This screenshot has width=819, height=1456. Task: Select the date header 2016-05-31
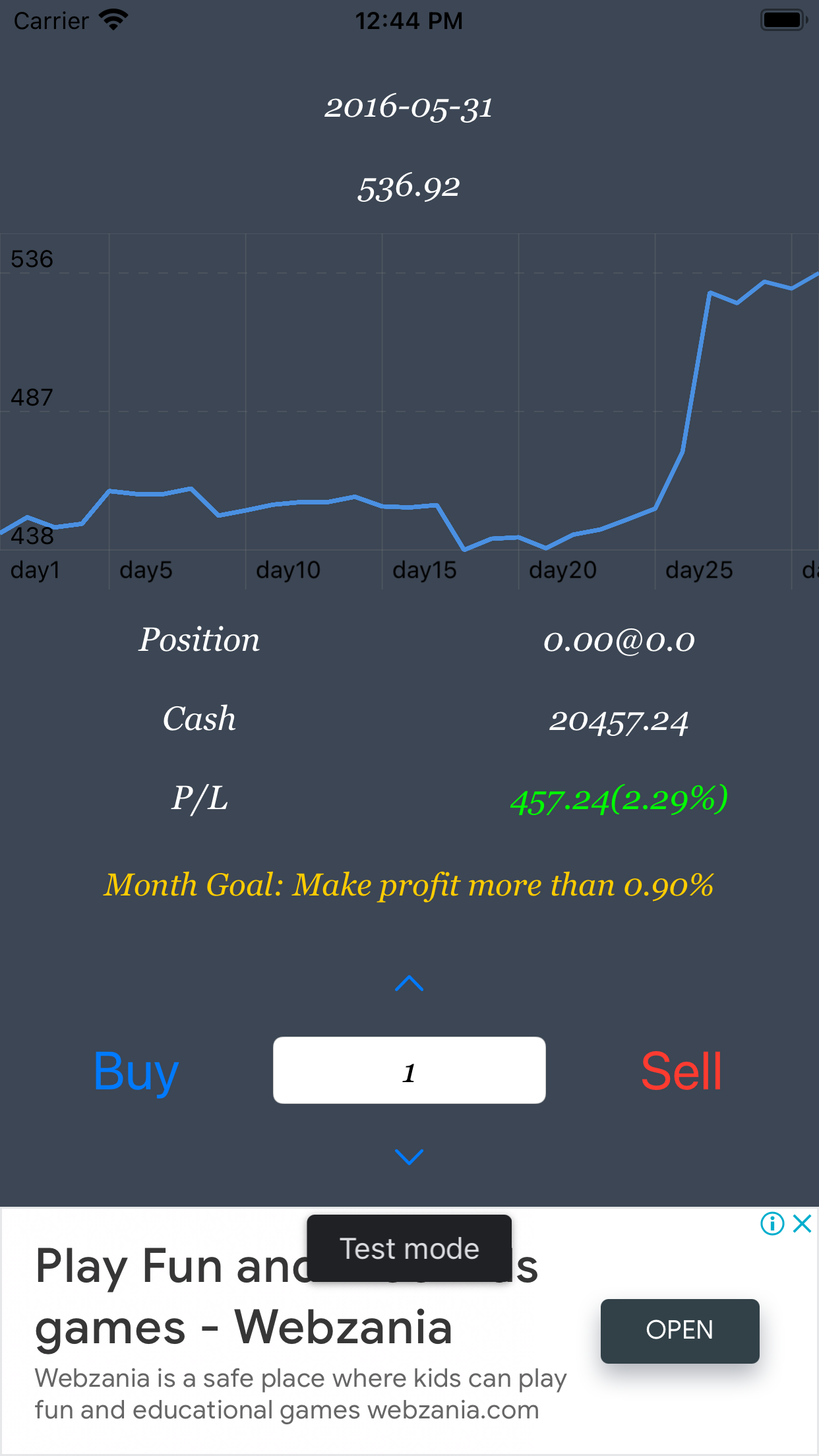[x=409, y=107]
